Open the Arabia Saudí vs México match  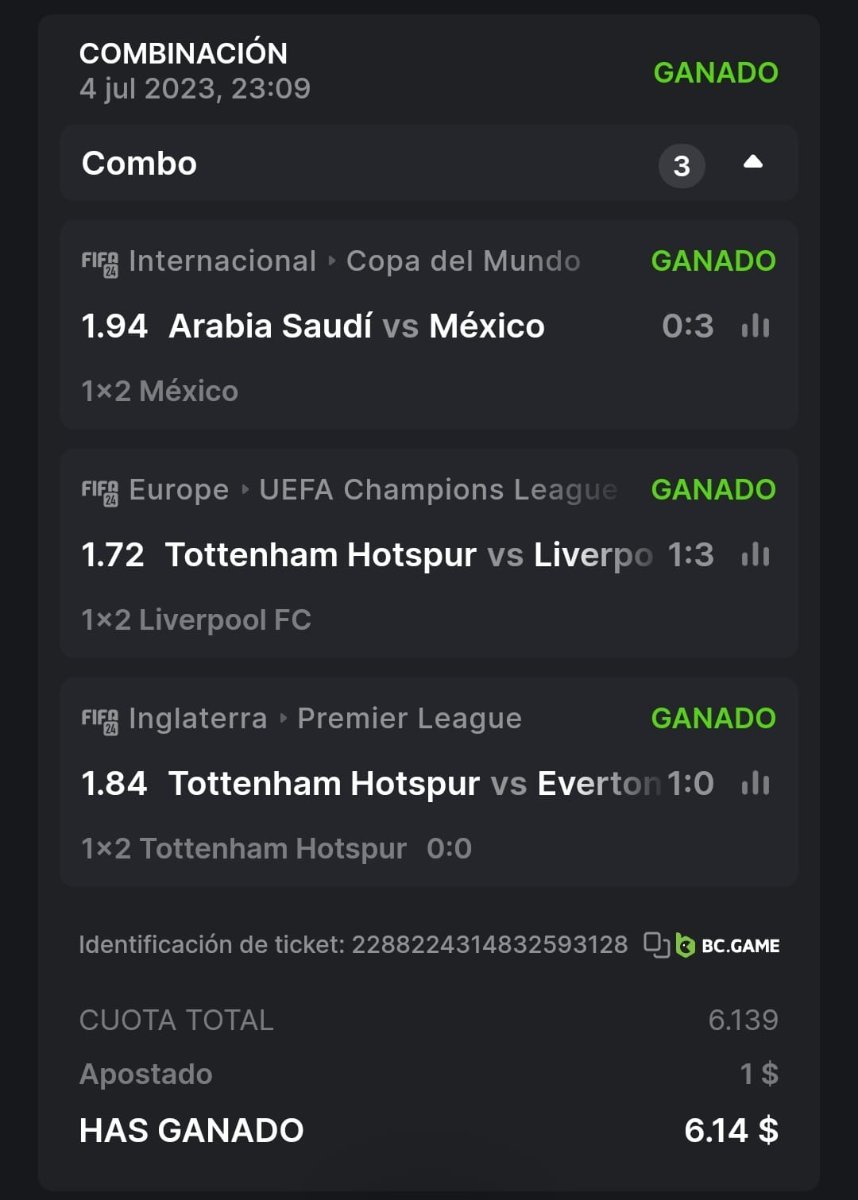click(x=357, y=326)
